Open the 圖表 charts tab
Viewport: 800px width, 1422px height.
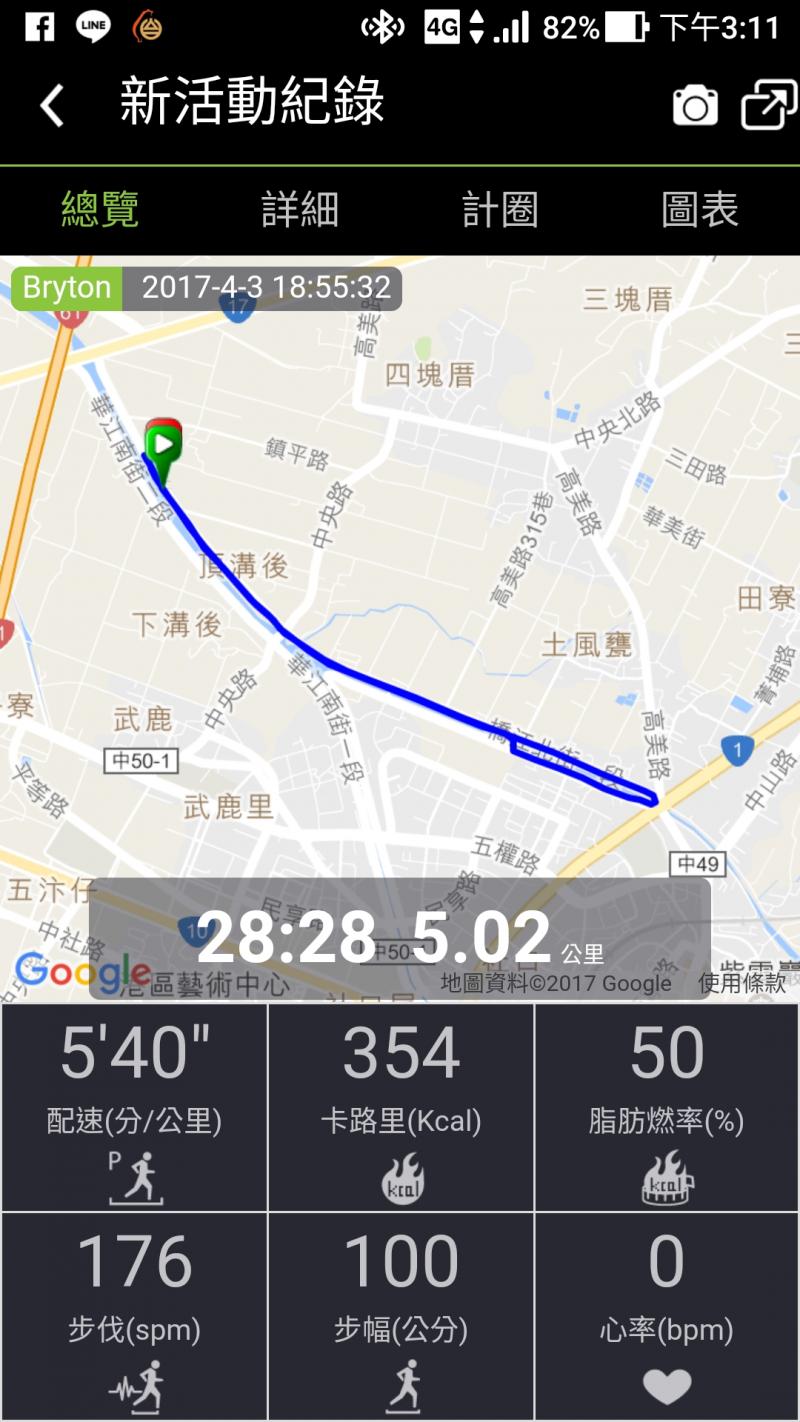(700, 210)
